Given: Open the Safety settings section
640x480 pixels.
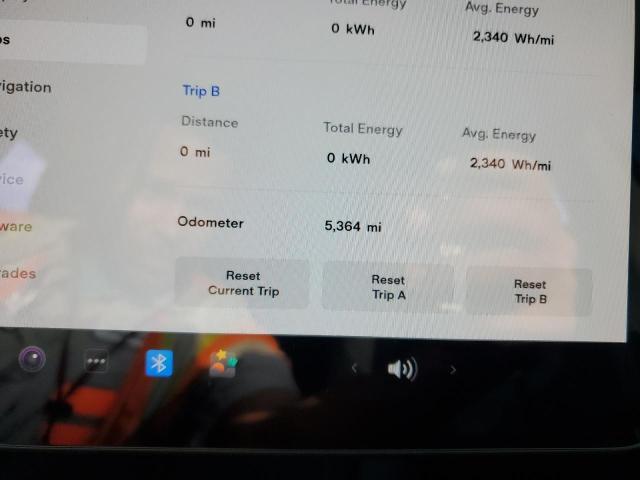Looking at the screenshot, I should coord(10,133).
